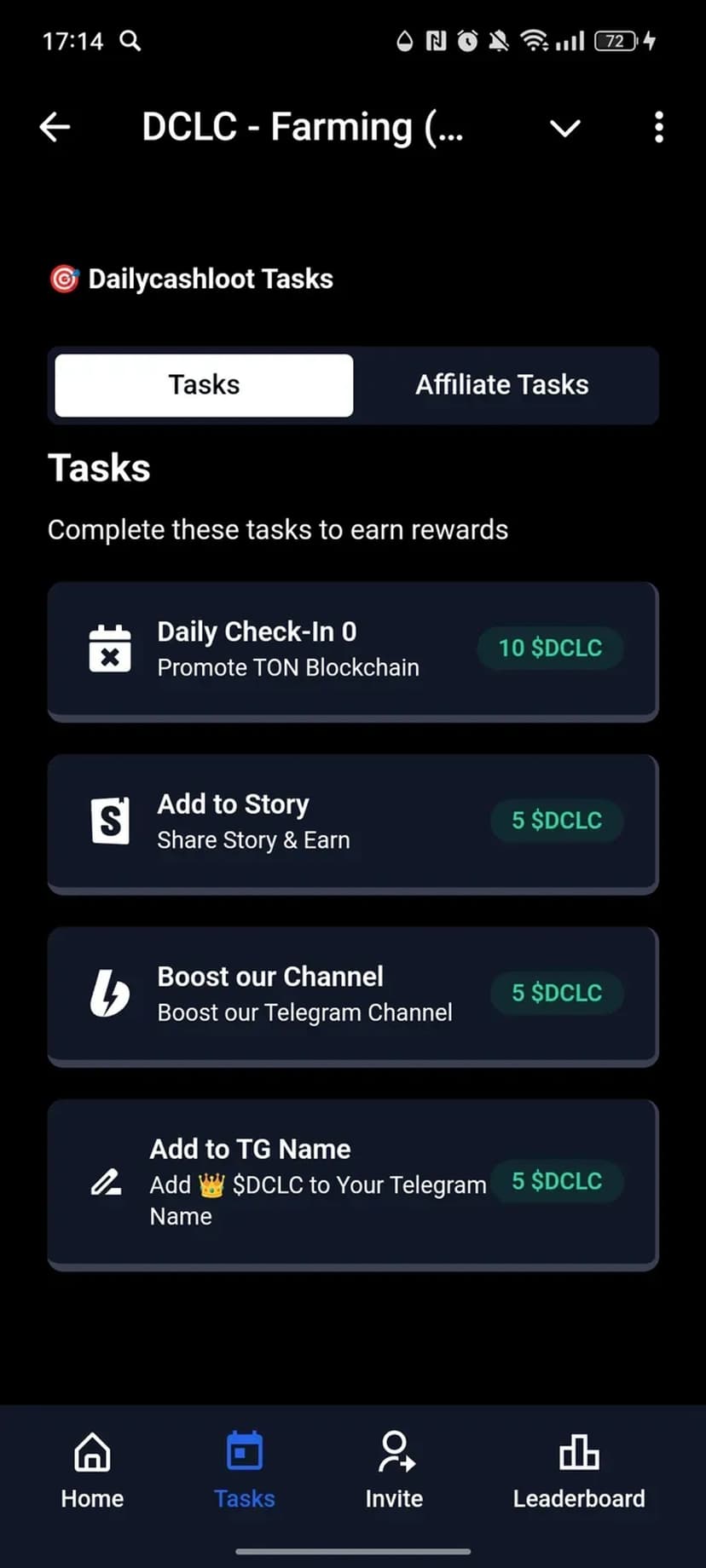Viewport: 706px width, 1568px height.
Task: Switch to Affiliate Tasks
Action: click(x=501, y=385)
